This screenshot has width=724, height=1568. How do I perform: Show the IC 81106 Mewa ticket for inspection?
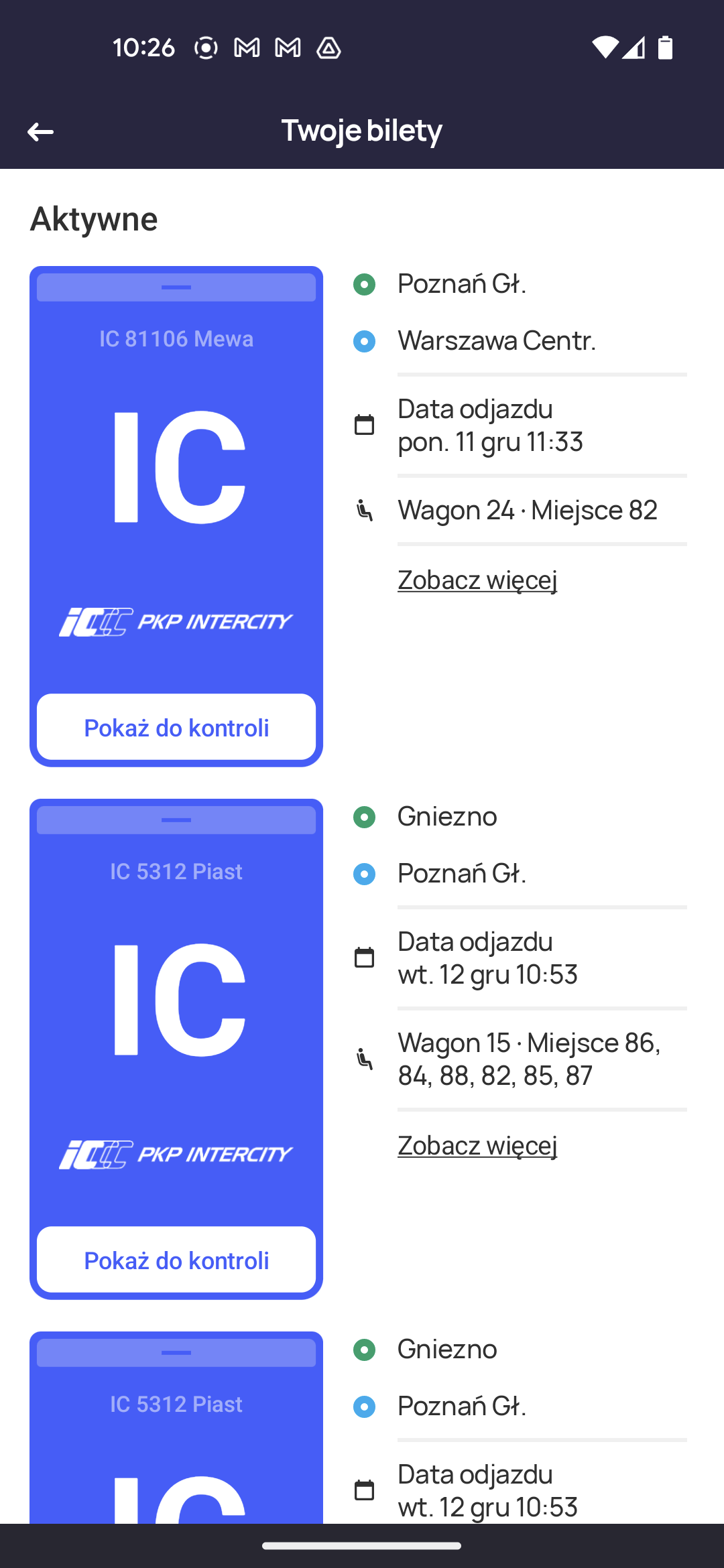point(176,727)
